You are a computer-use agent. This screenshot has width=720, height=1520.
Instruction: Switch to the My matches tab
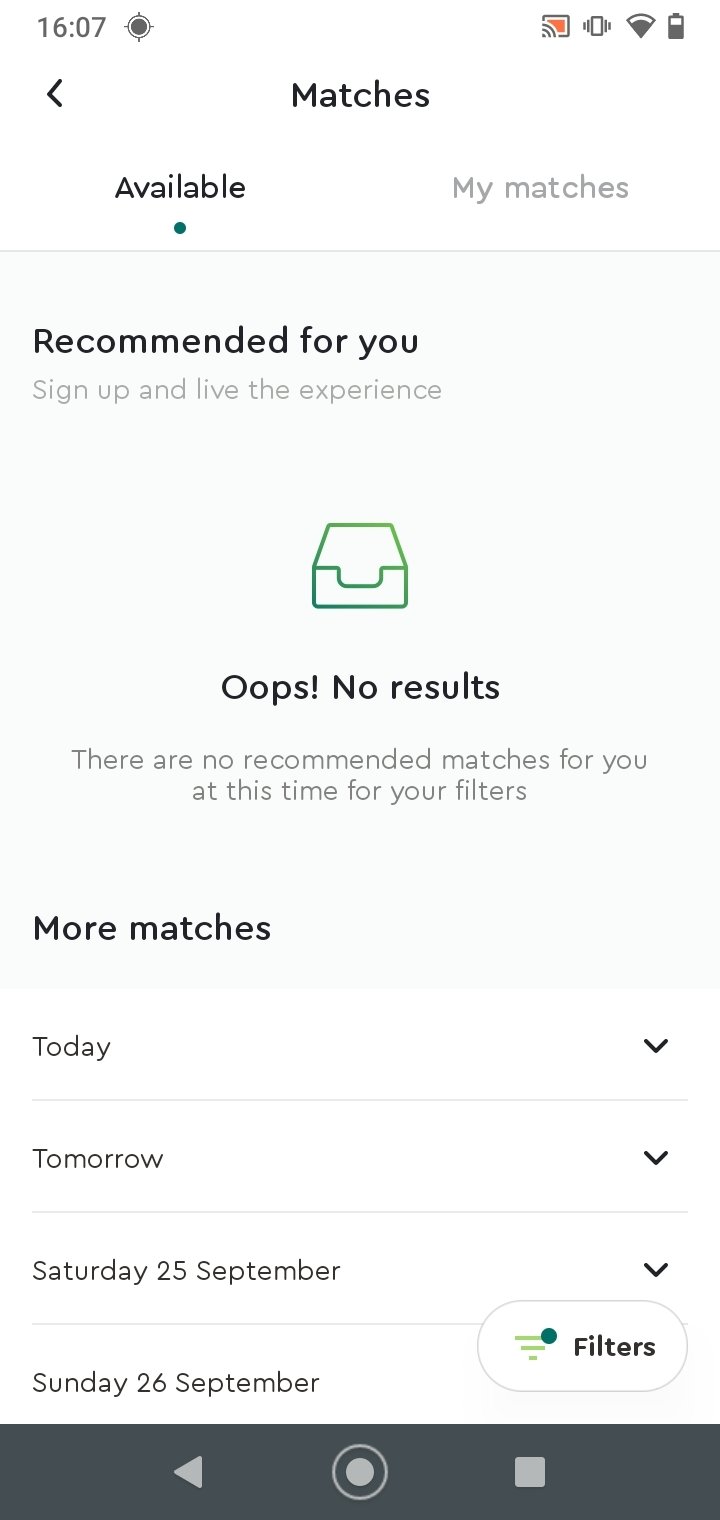pyautogui.click(x=540, y=188)
